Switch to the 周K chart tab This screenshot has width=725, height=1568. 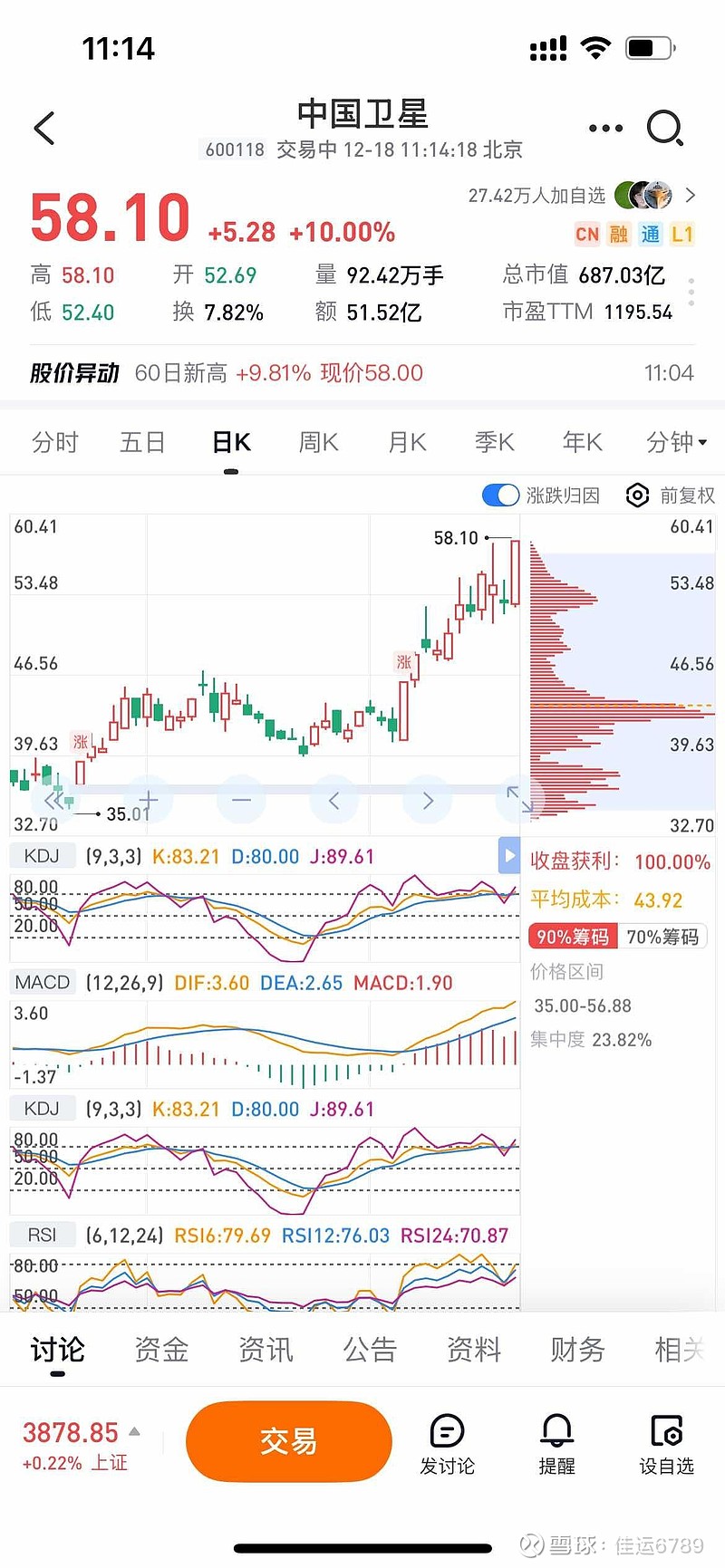pyautogui.click(x=317, y=441)
